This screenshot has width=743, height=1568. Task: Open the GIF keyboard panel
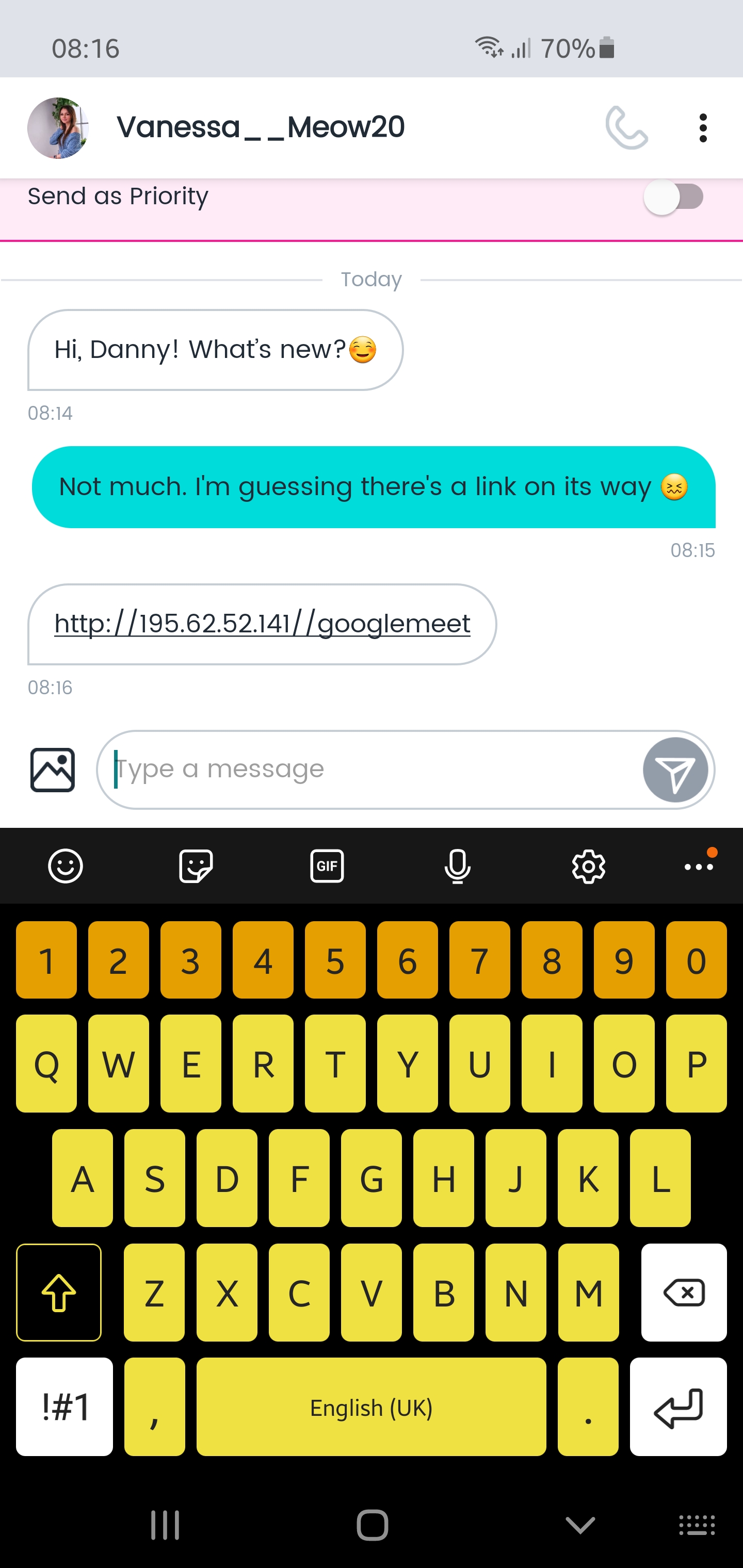(x=327, y=865)
